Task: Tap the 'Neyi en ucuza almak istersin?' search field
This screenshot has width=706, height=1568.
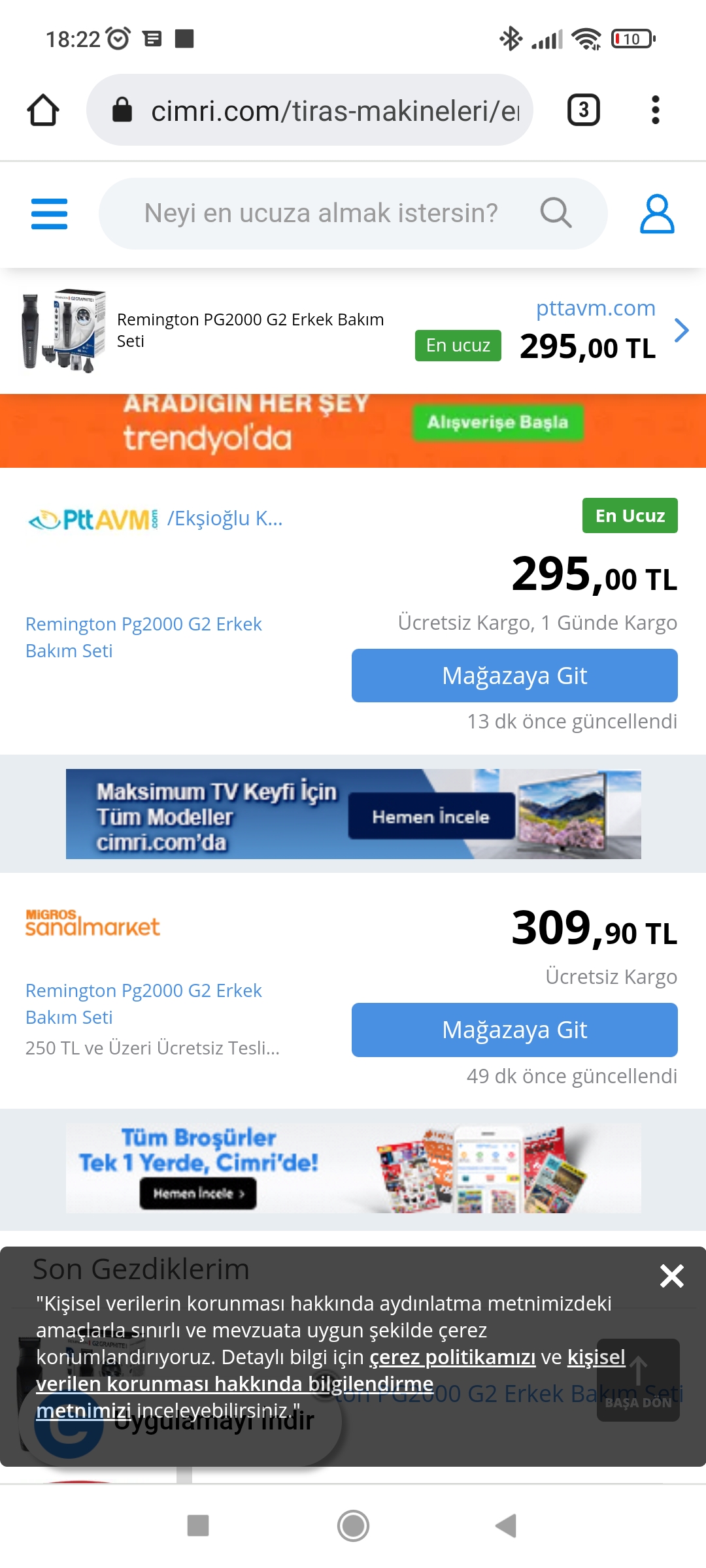Action: click(320, 214)
